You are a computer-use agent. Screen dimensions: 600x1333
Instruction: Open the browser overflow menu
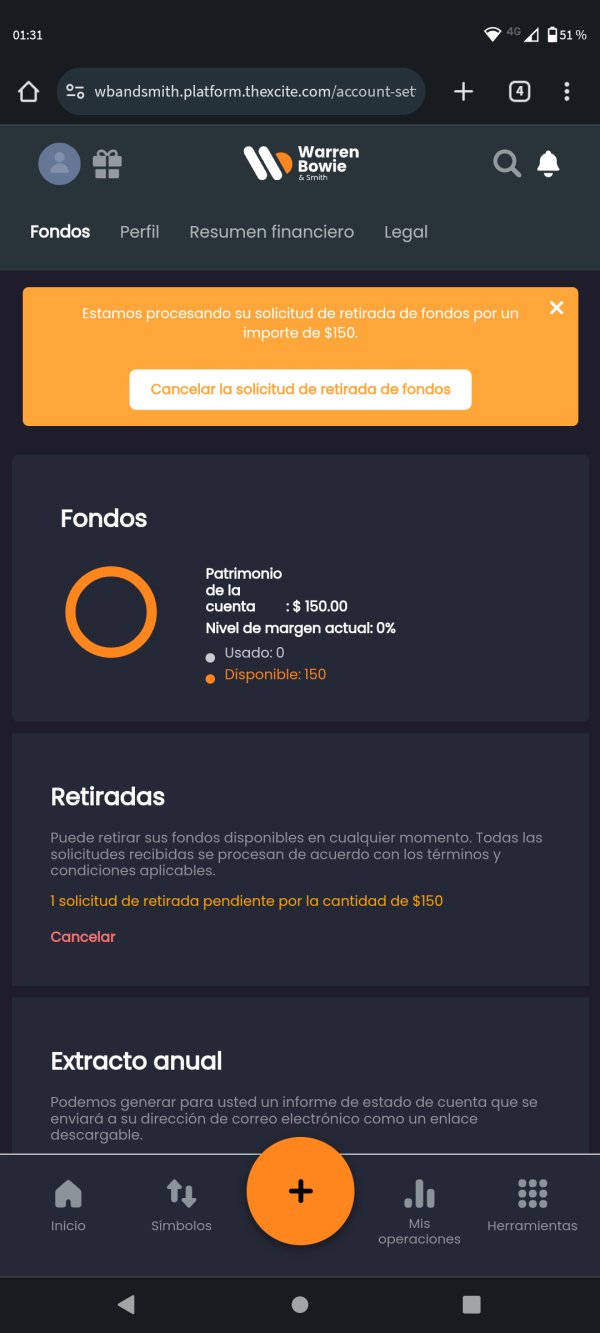click(x=567, y=92)
